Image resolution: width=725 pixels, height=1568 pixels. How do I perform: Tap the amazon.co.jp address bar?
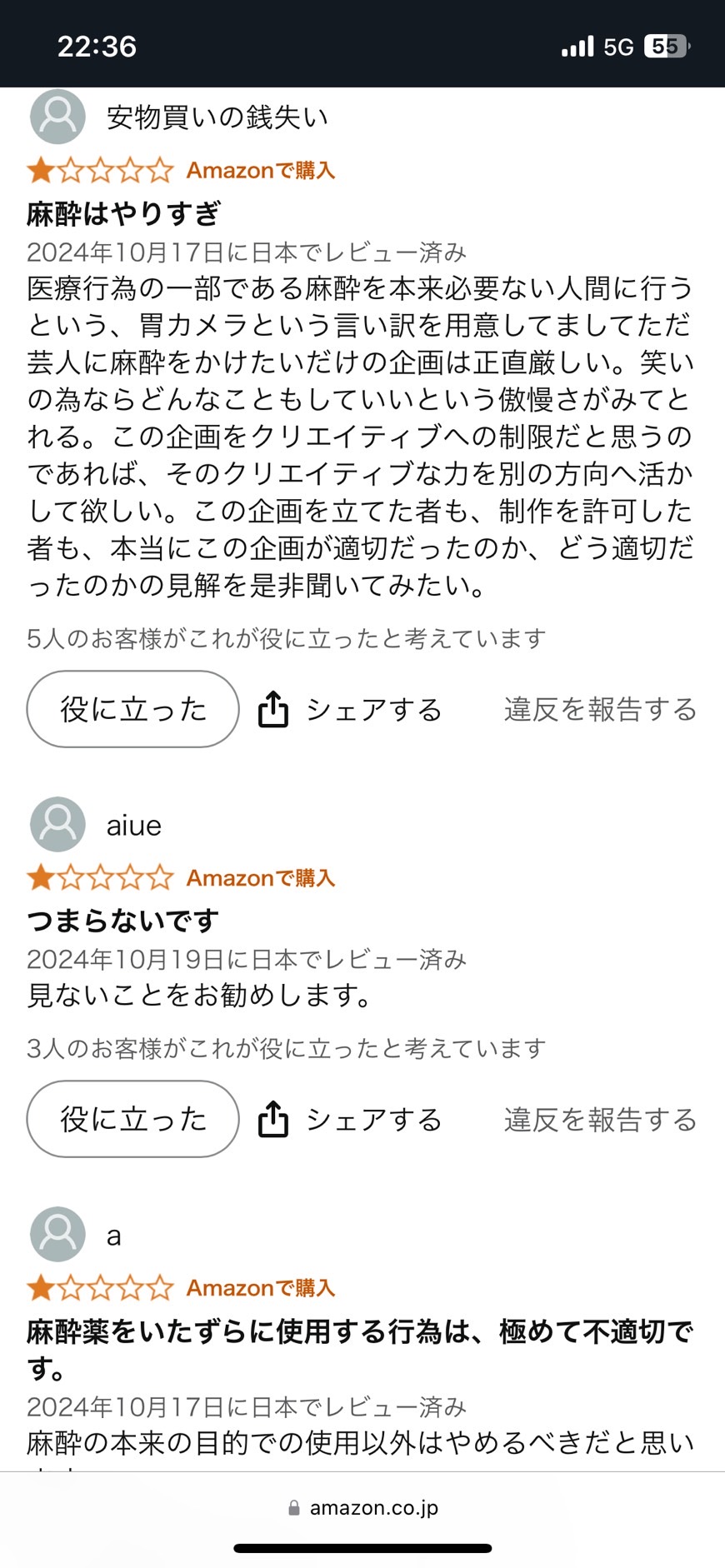coord(362,1508)
